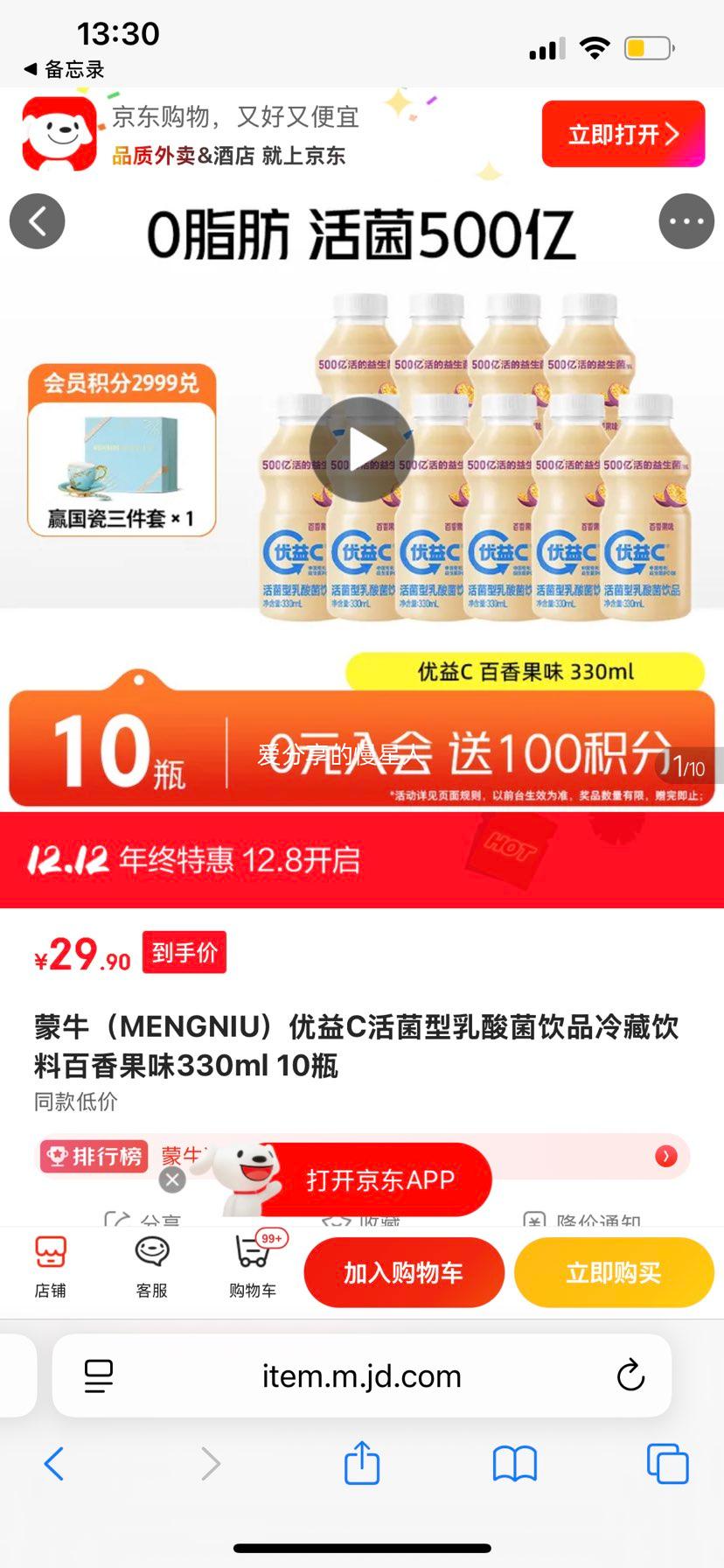The image size is (724, 1568).
Task: Open the 客服 customer service icon
Action: pyautogui.click(x=150, y=1270)
